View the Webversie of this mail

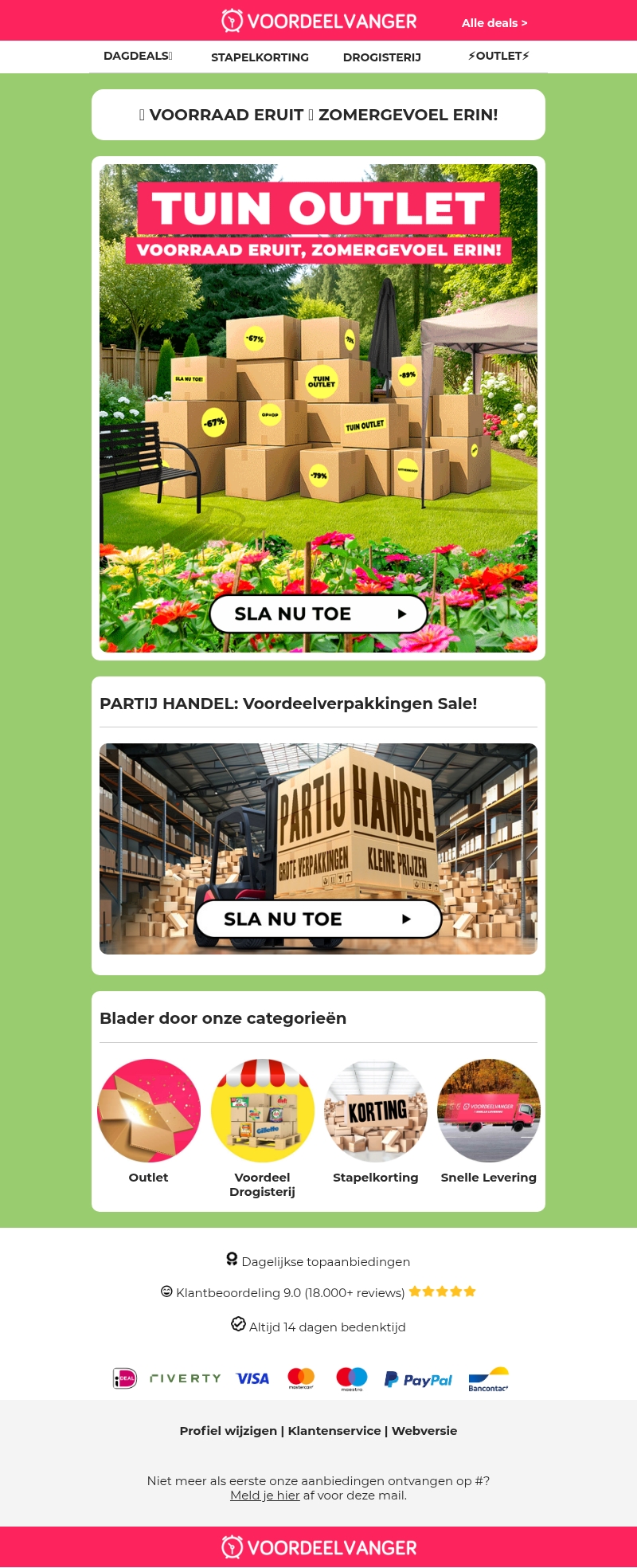click(x=424, y=1430)
